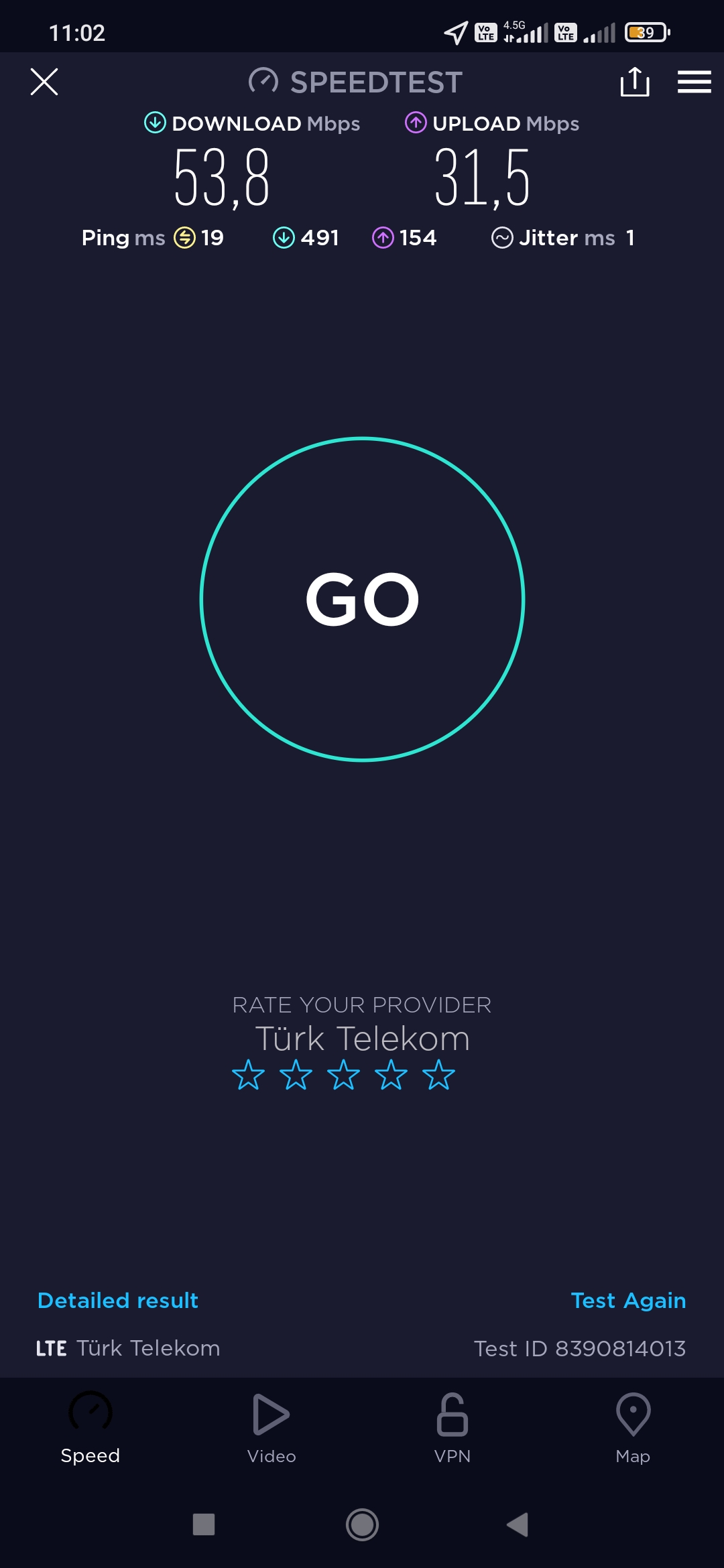
Task: Open Detailed result
Action: (118, 1301)
